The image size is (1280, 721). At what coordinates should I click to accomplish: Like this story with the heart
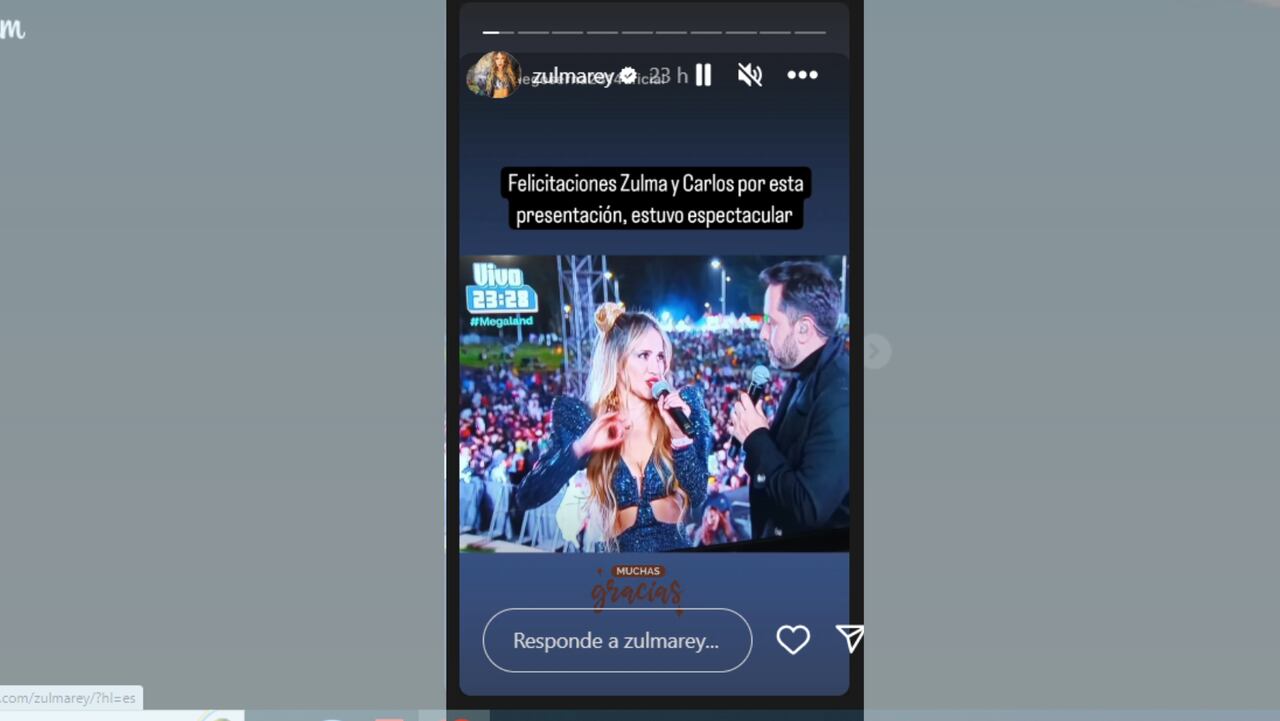pyautogui.click(x=793, y=640)
